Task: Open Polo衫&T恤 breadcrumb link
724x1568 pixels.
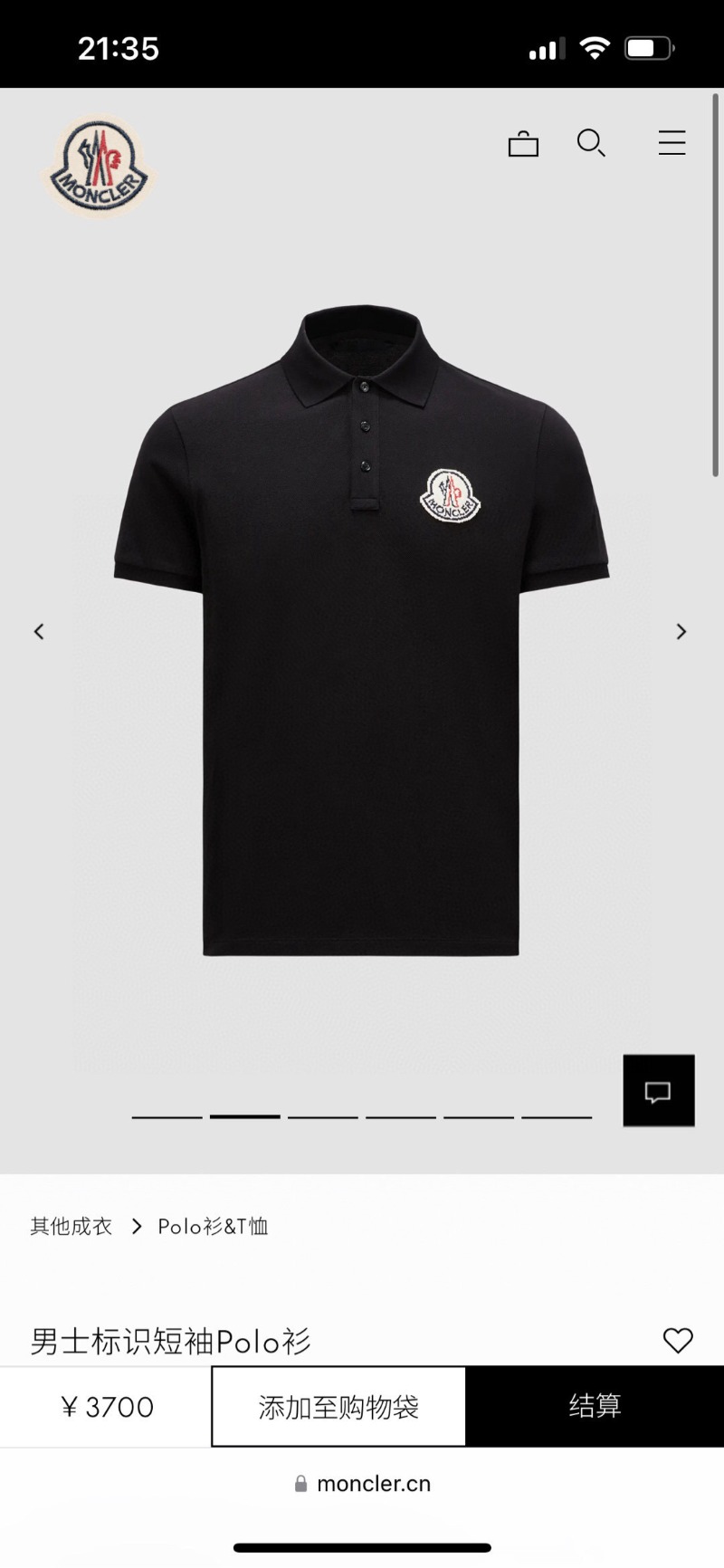Action: pos(213,1227)
